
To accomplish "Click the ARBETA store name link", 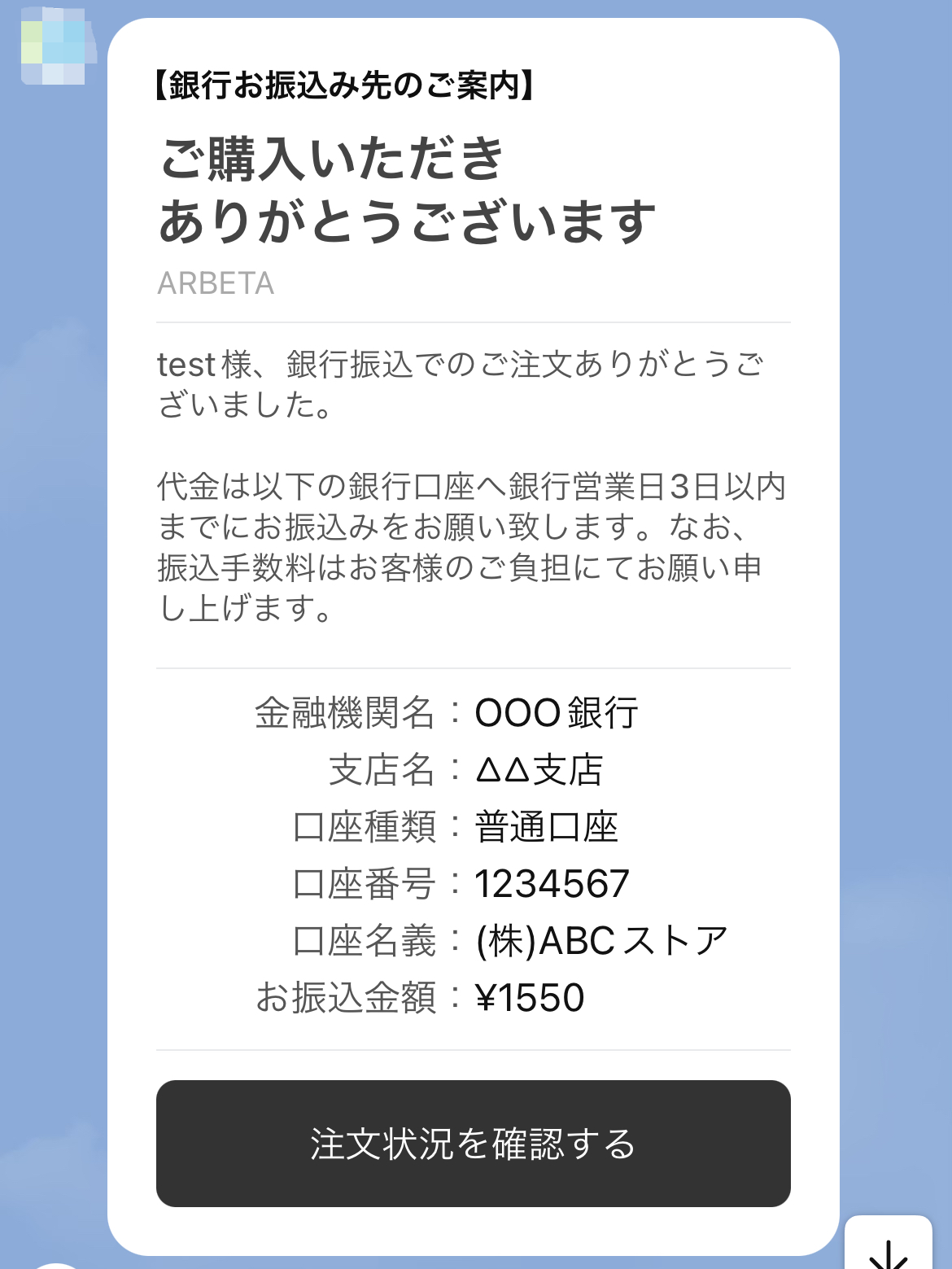I will click(x=215, y=283).
